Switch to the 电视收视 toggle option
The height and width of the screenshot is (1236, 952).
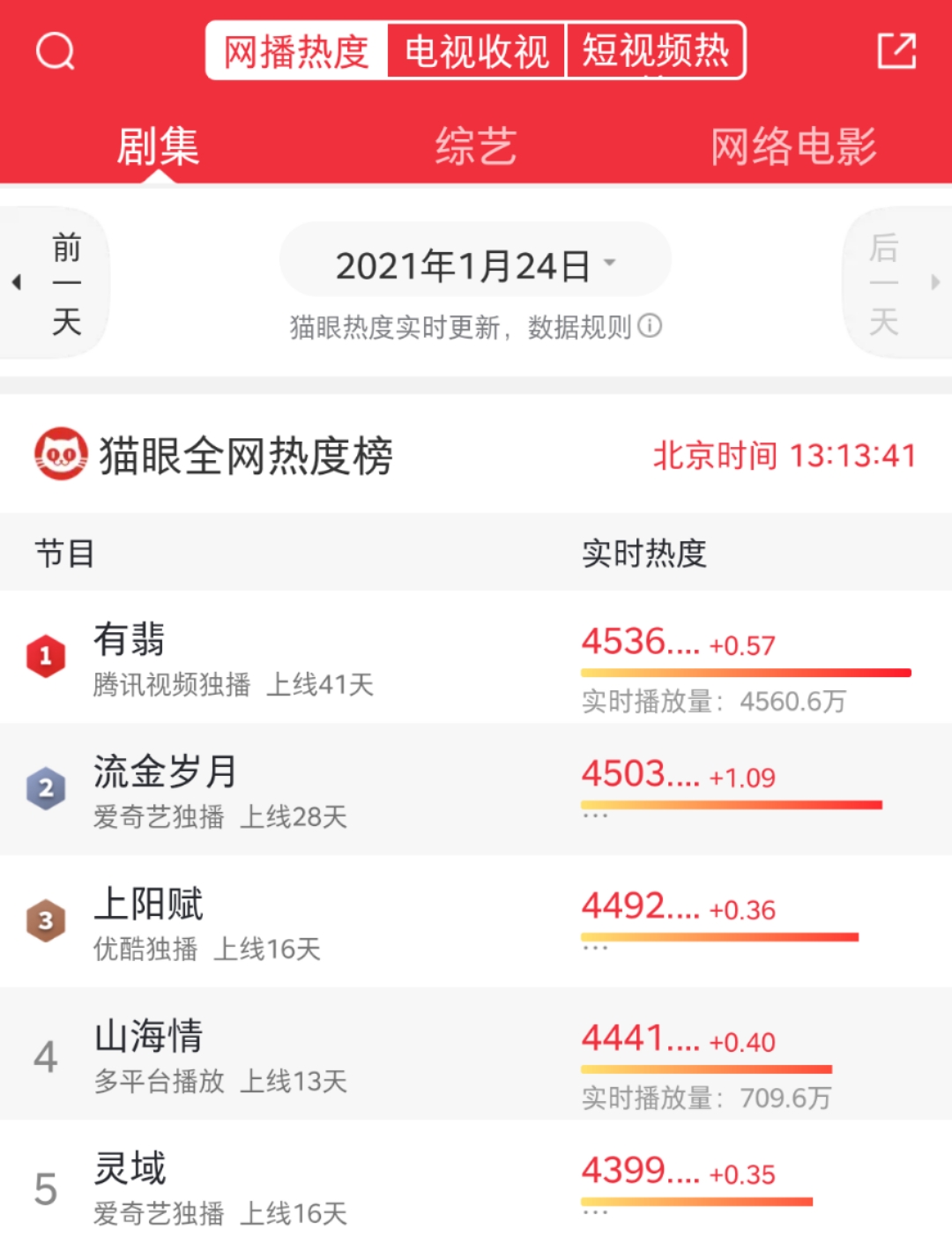[x=476, y=50]
